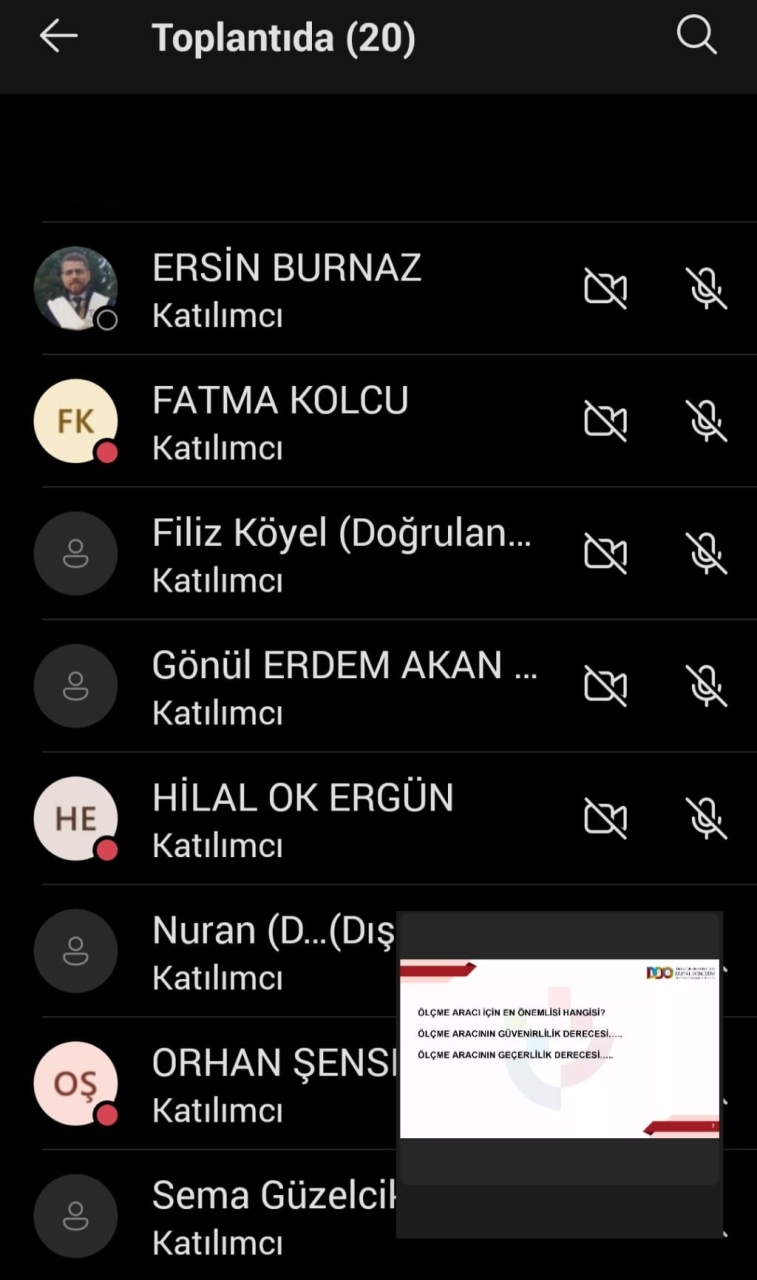This screenshot has width=757, height=1280.
Task: Search participants with the magnifier icon
Action: click(696, 36)
